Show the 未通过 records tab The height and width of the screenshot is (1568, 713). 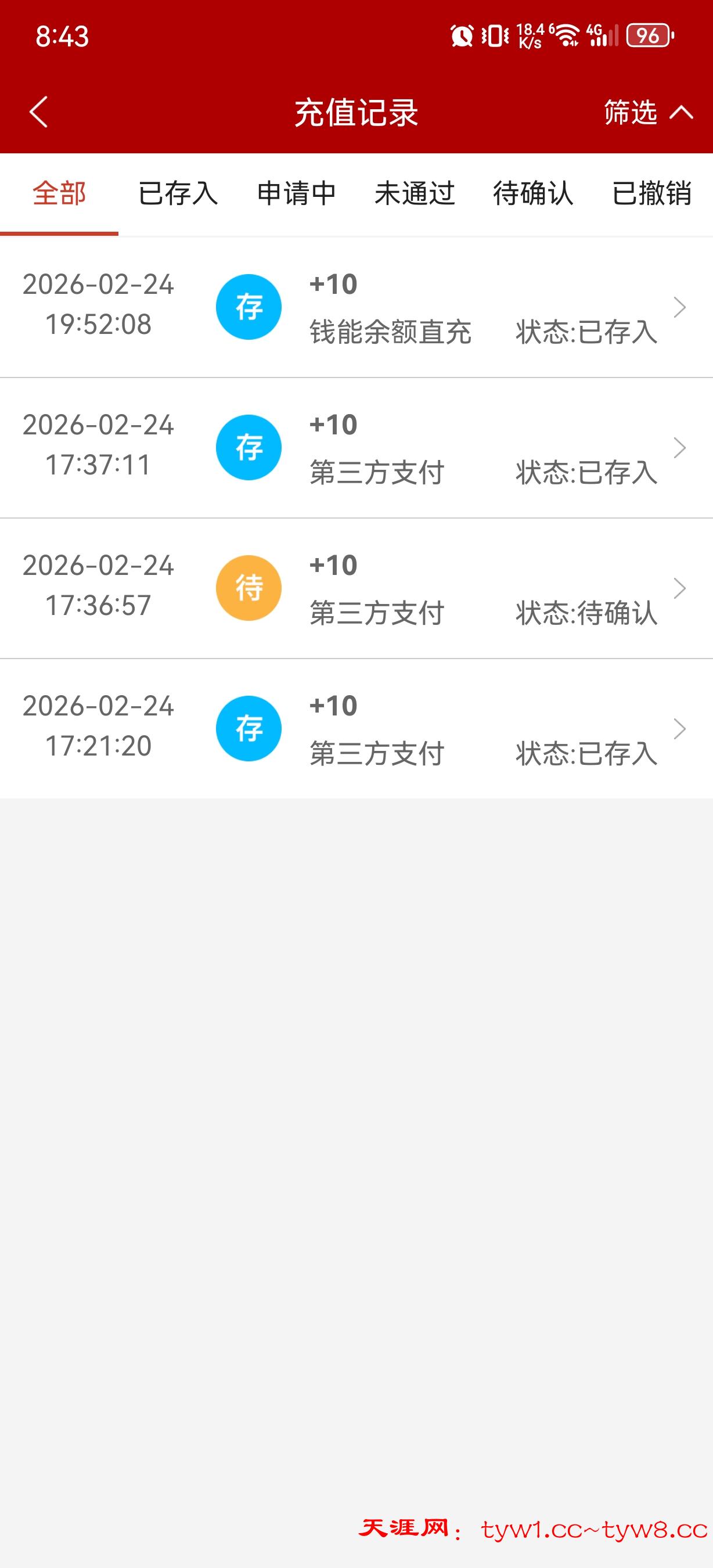[x=415, y=194]
